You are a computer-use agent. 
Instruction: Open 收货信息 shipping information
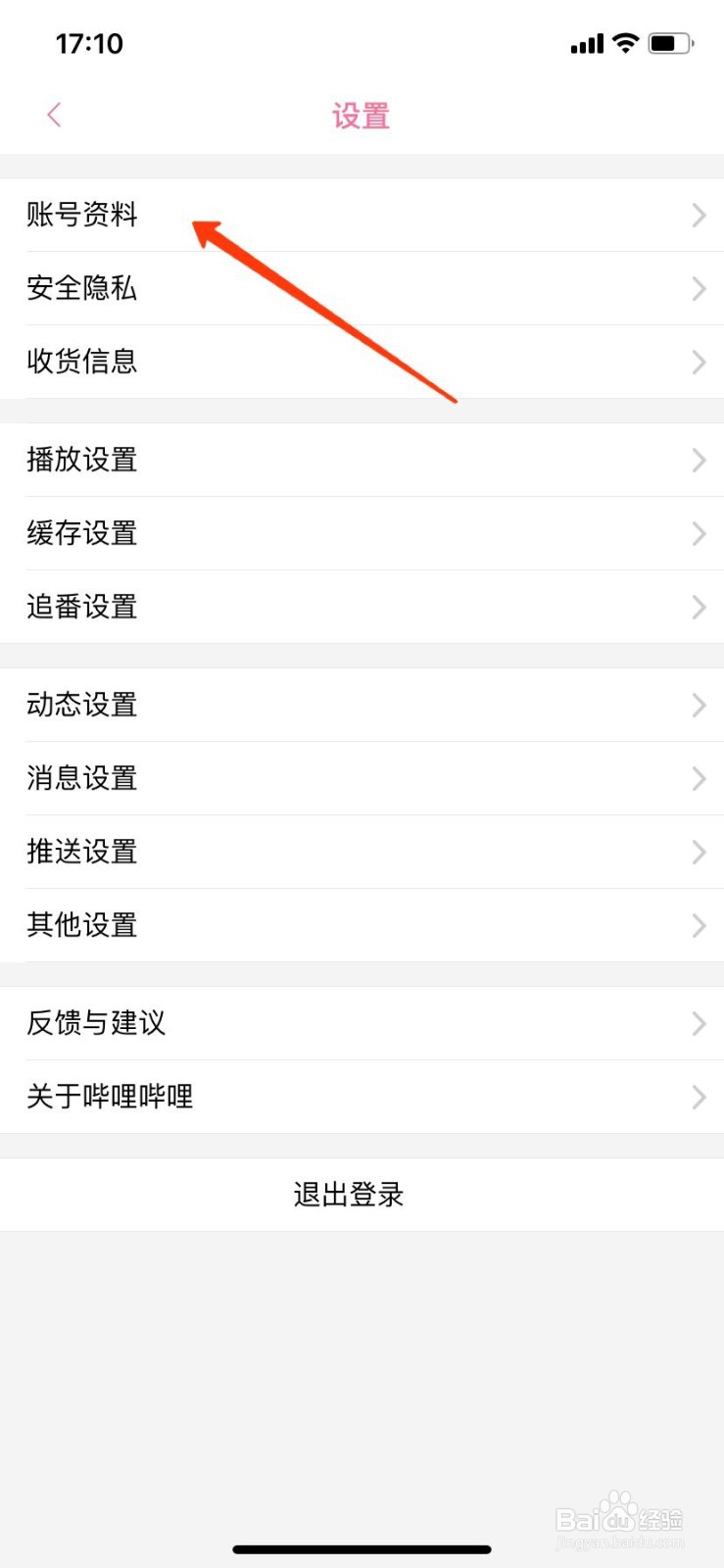point(82,363)
